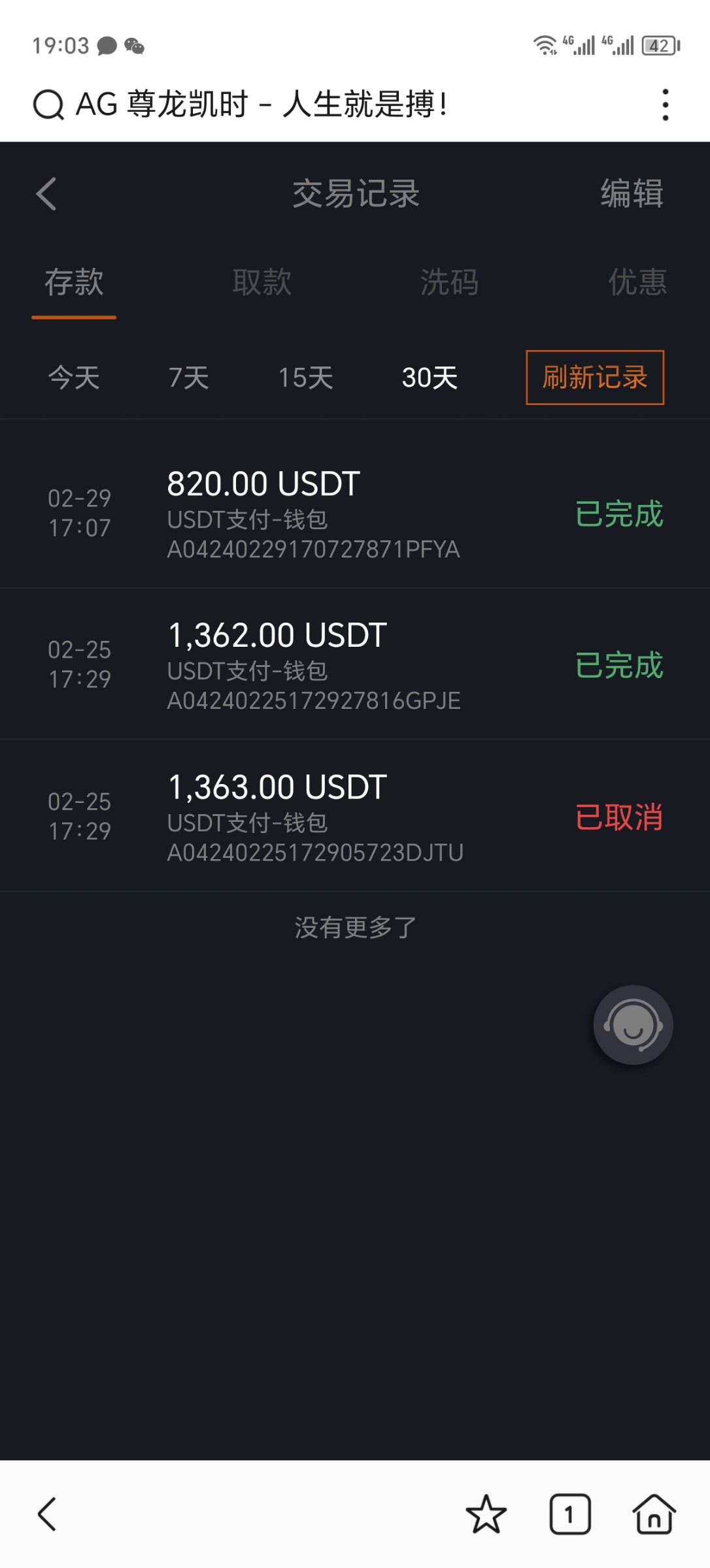
Task: Show records from the last 7天
Action: (188, 378)
